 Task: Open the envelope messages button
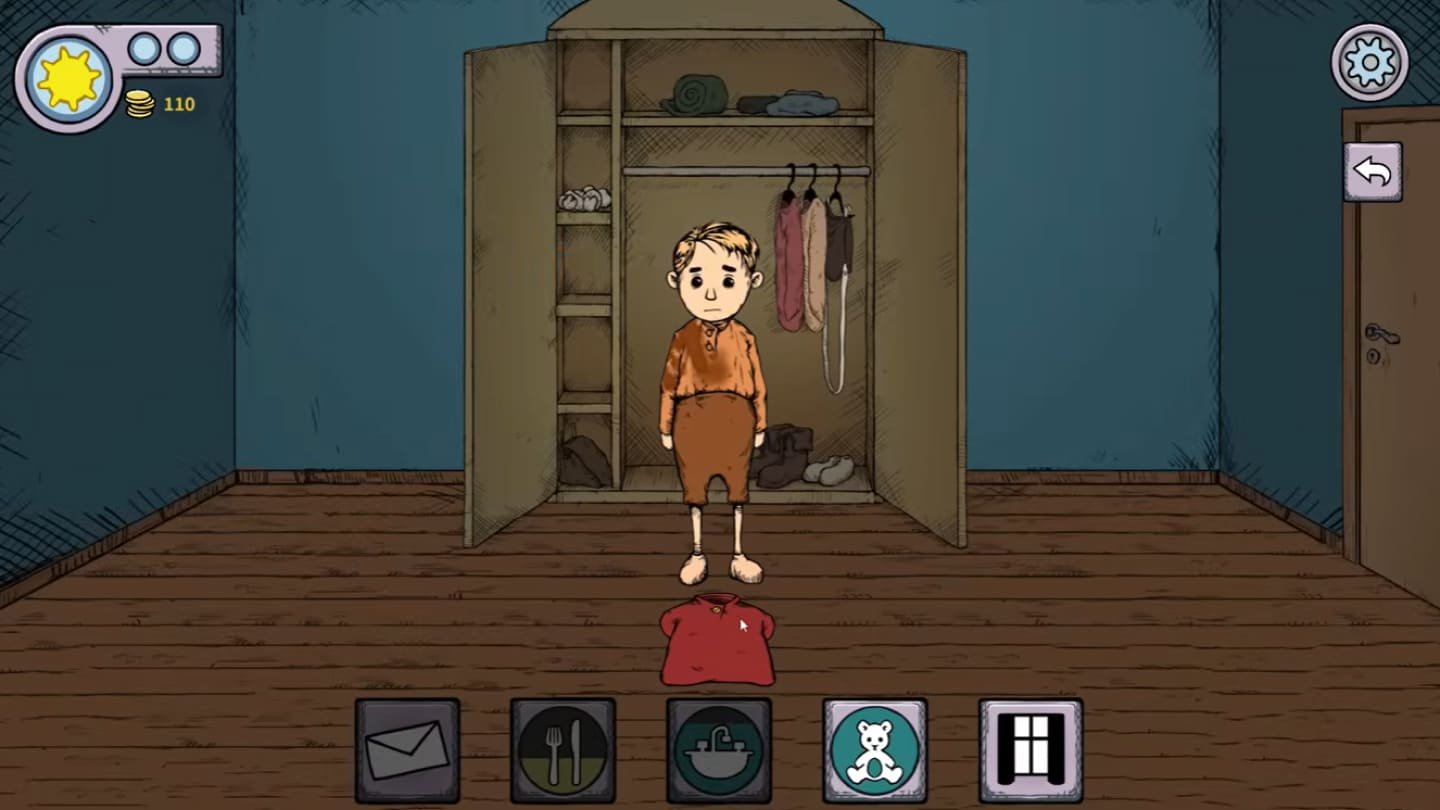(407, 750)
